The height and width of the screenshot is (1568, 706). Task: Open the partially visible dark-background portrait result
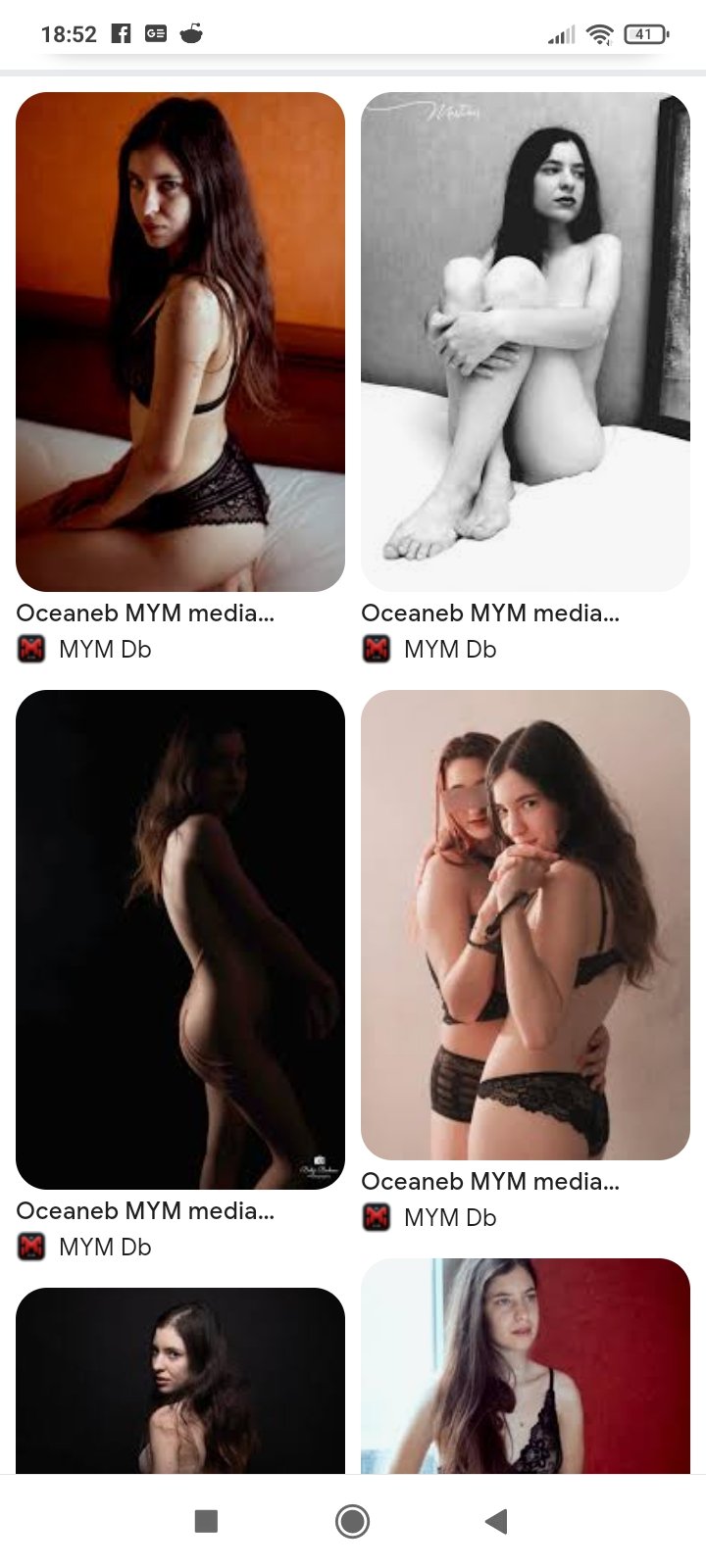click(180, 1380)
